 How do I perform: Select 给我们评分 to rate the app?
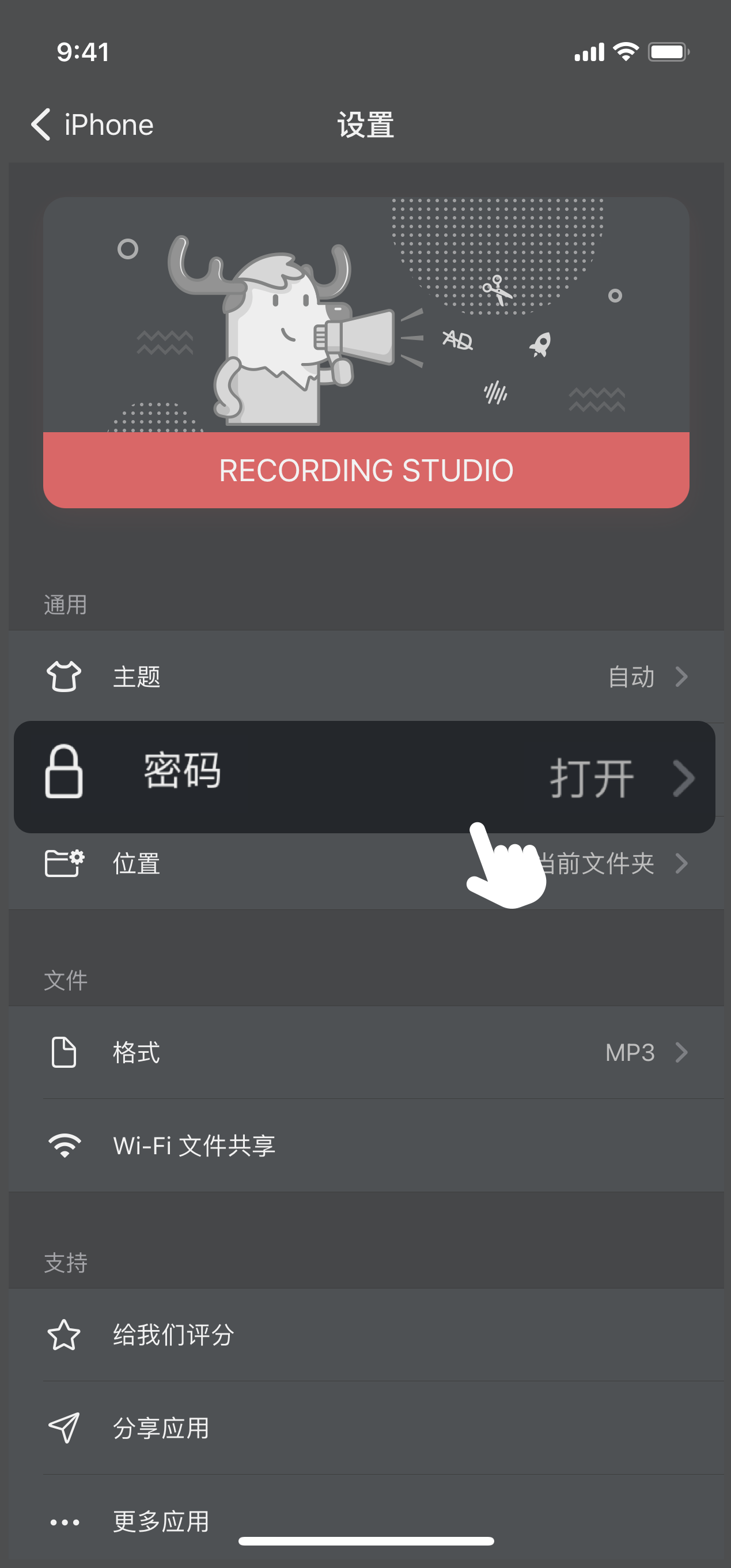click(x=366, y=1335)
